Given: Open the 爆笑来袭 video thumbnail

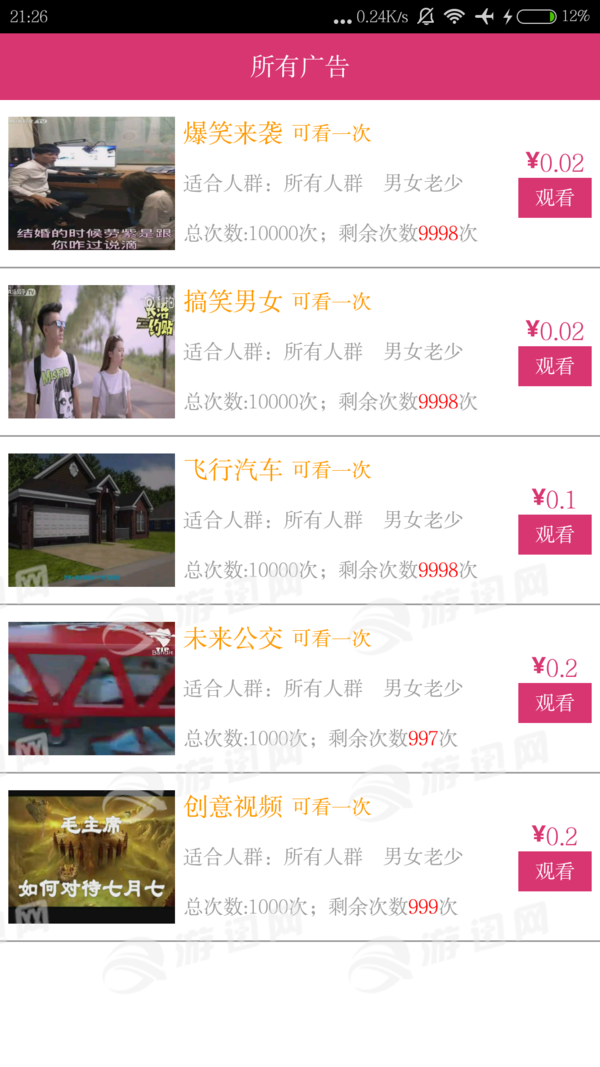Looking at the screenshot, I should (x=92, y=183).
